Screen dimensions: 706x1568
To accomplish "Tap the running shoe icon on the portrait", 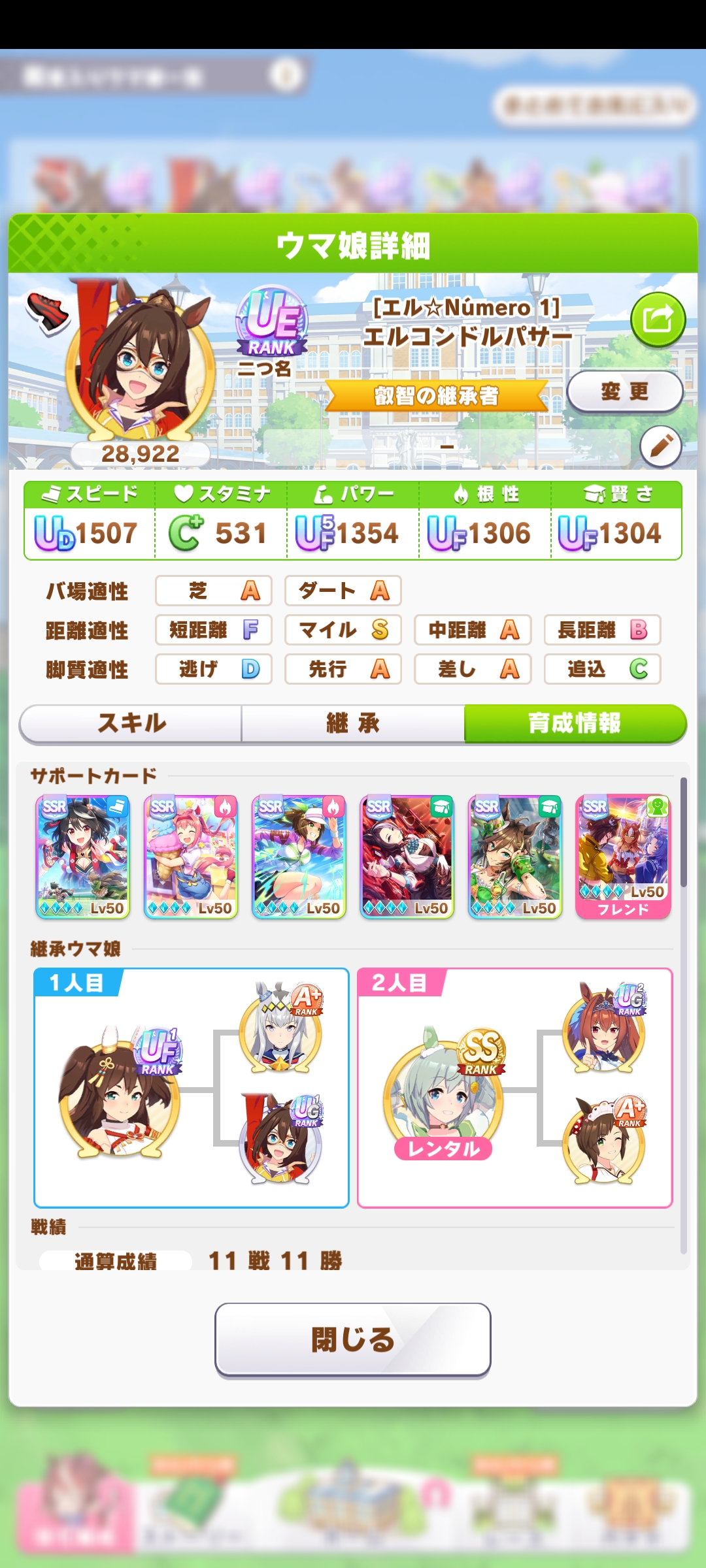I will coord(48,311).
